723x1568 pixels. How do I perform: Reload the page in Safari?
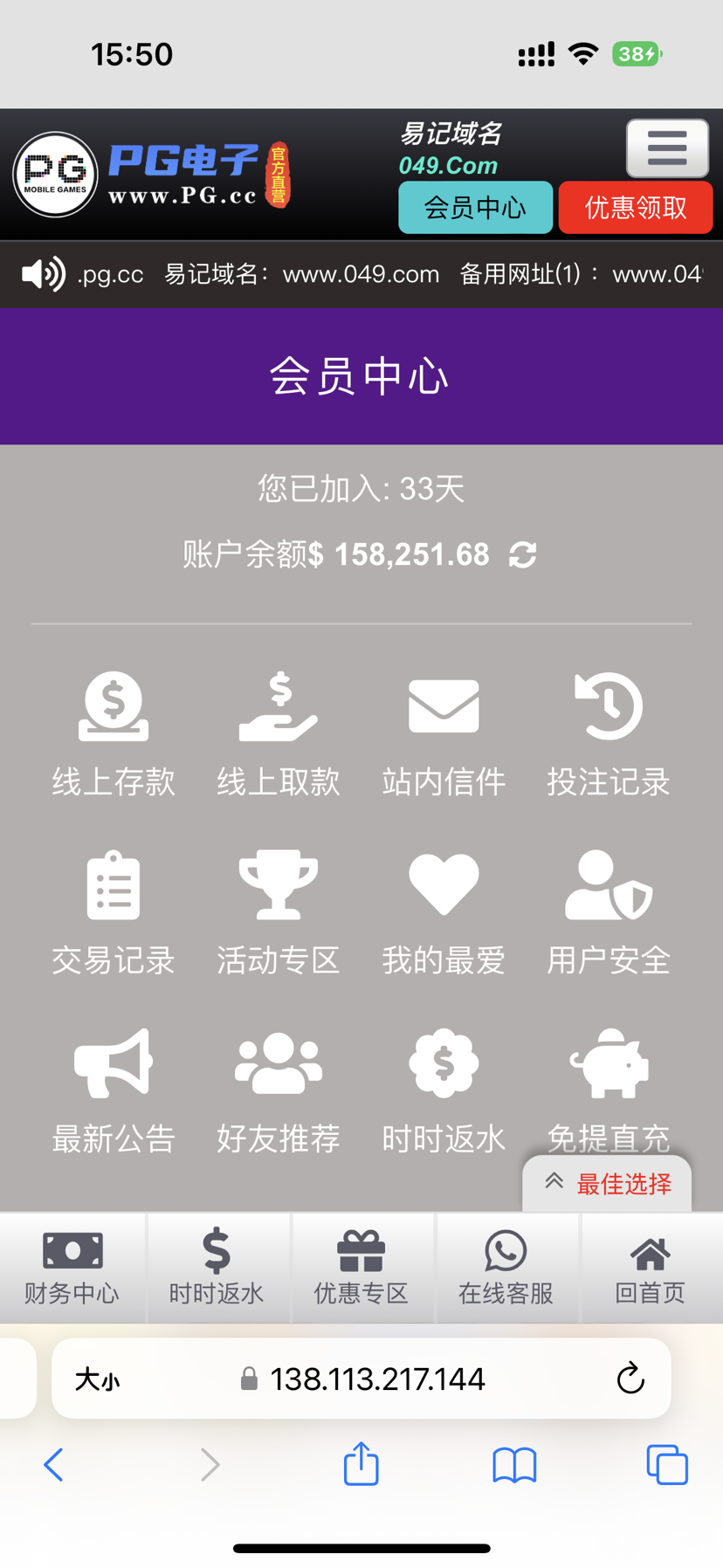tap(630, 1379)
